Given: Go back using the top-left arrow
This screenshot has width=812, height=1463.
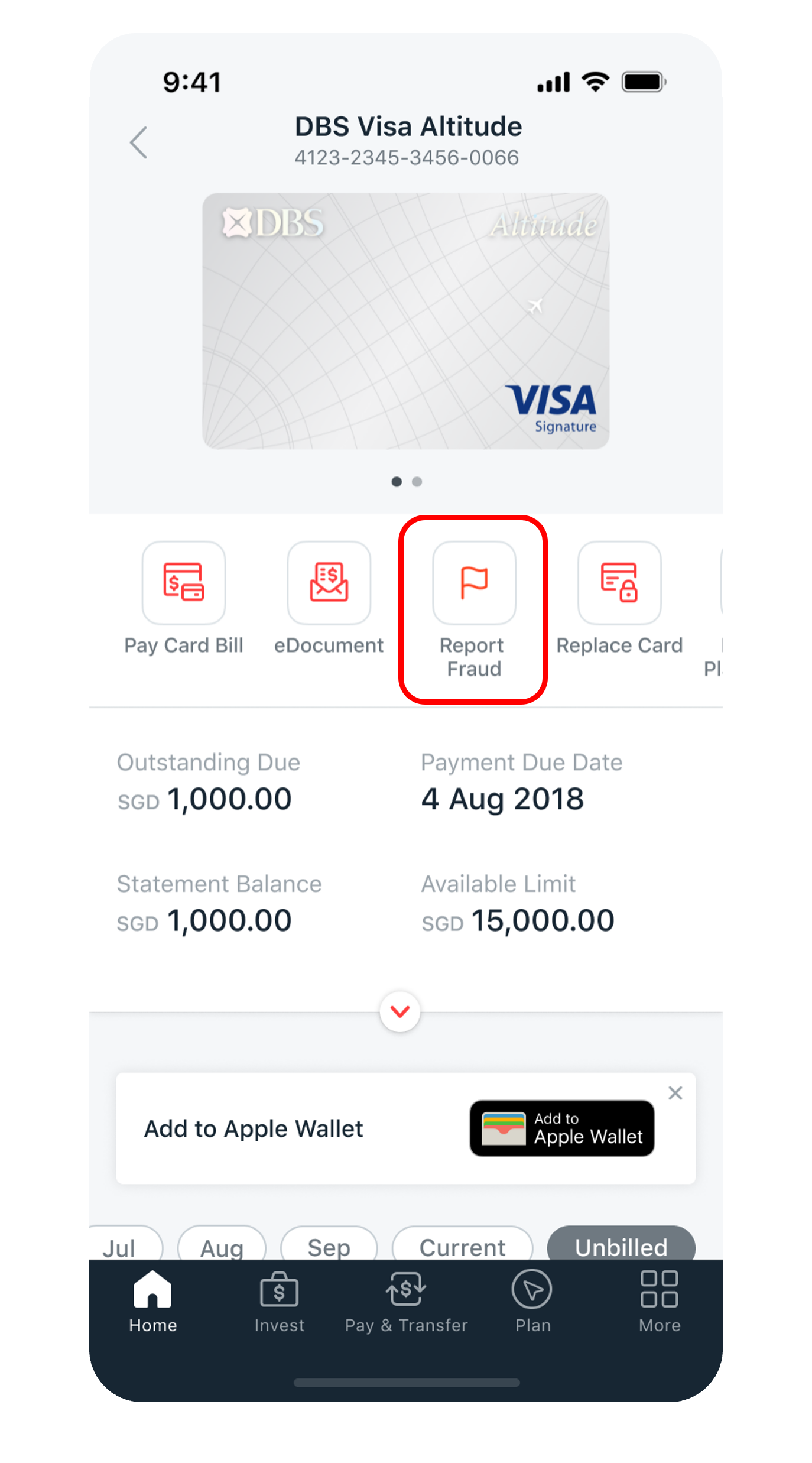Looking at the screenshot, I should pyautogui.click(x=139, y=142).
